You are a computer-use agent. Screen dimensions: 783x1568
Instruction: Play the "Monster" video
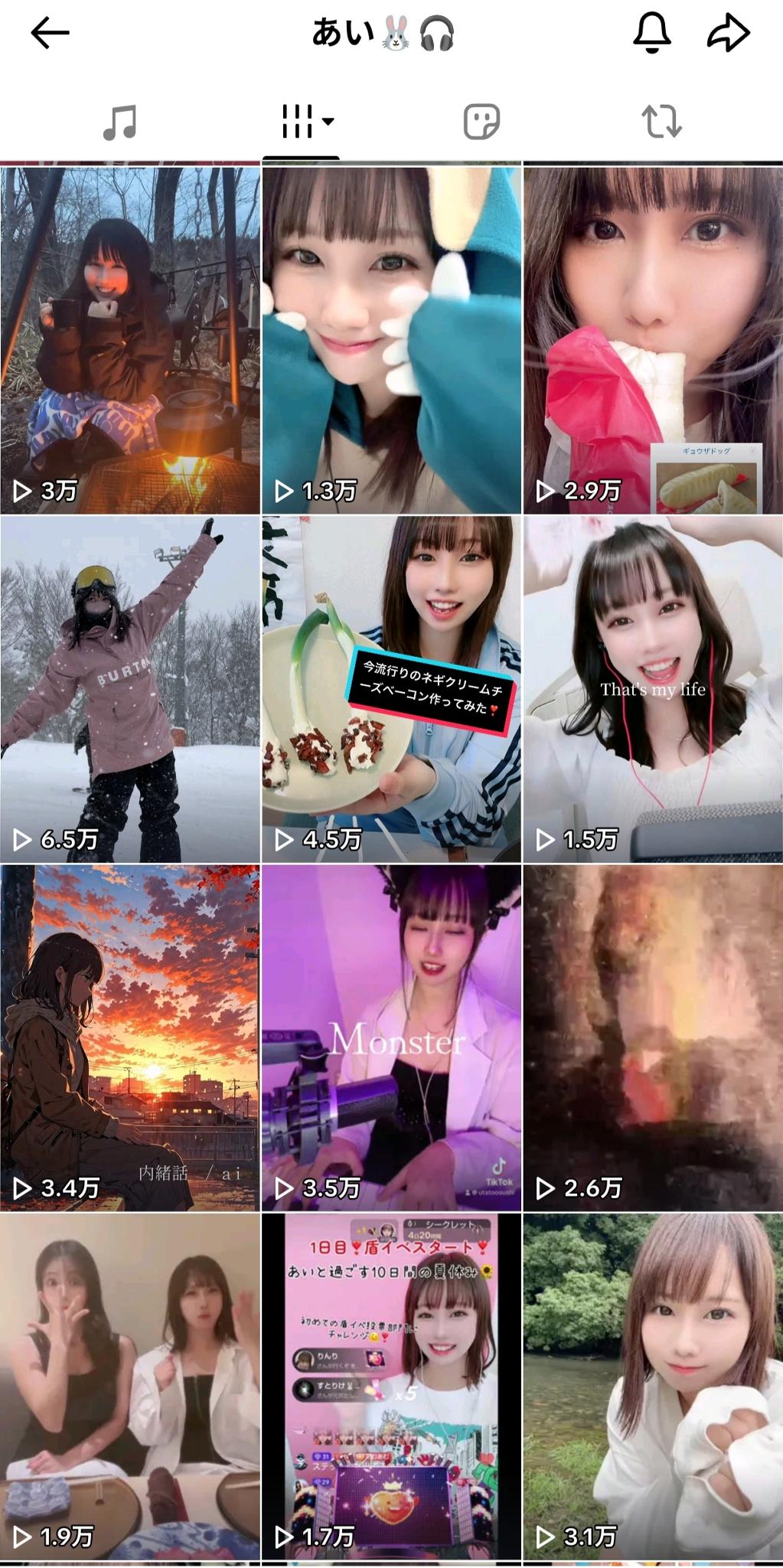click(x=391, y=1038)
